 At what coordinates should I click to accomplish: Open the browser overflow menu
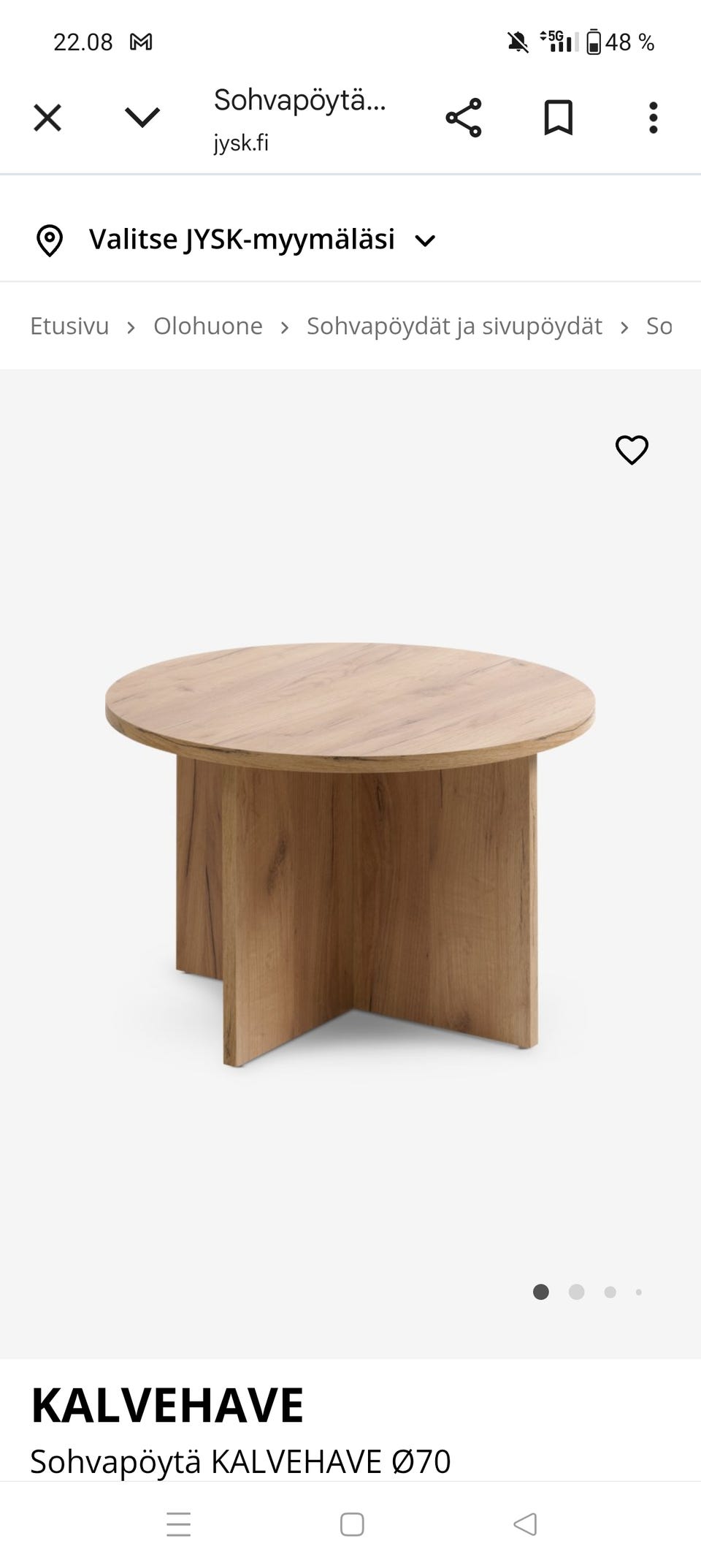point(653,118)
